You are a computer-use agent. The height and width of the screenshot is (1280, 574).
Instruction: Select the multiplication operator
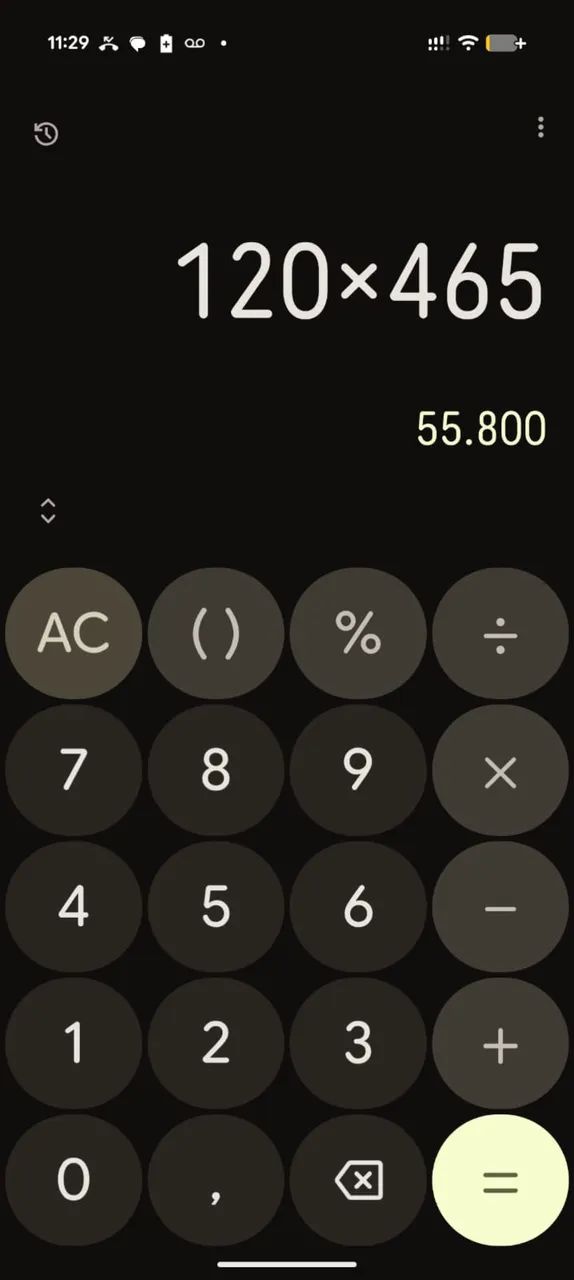[x=500, y=770]
